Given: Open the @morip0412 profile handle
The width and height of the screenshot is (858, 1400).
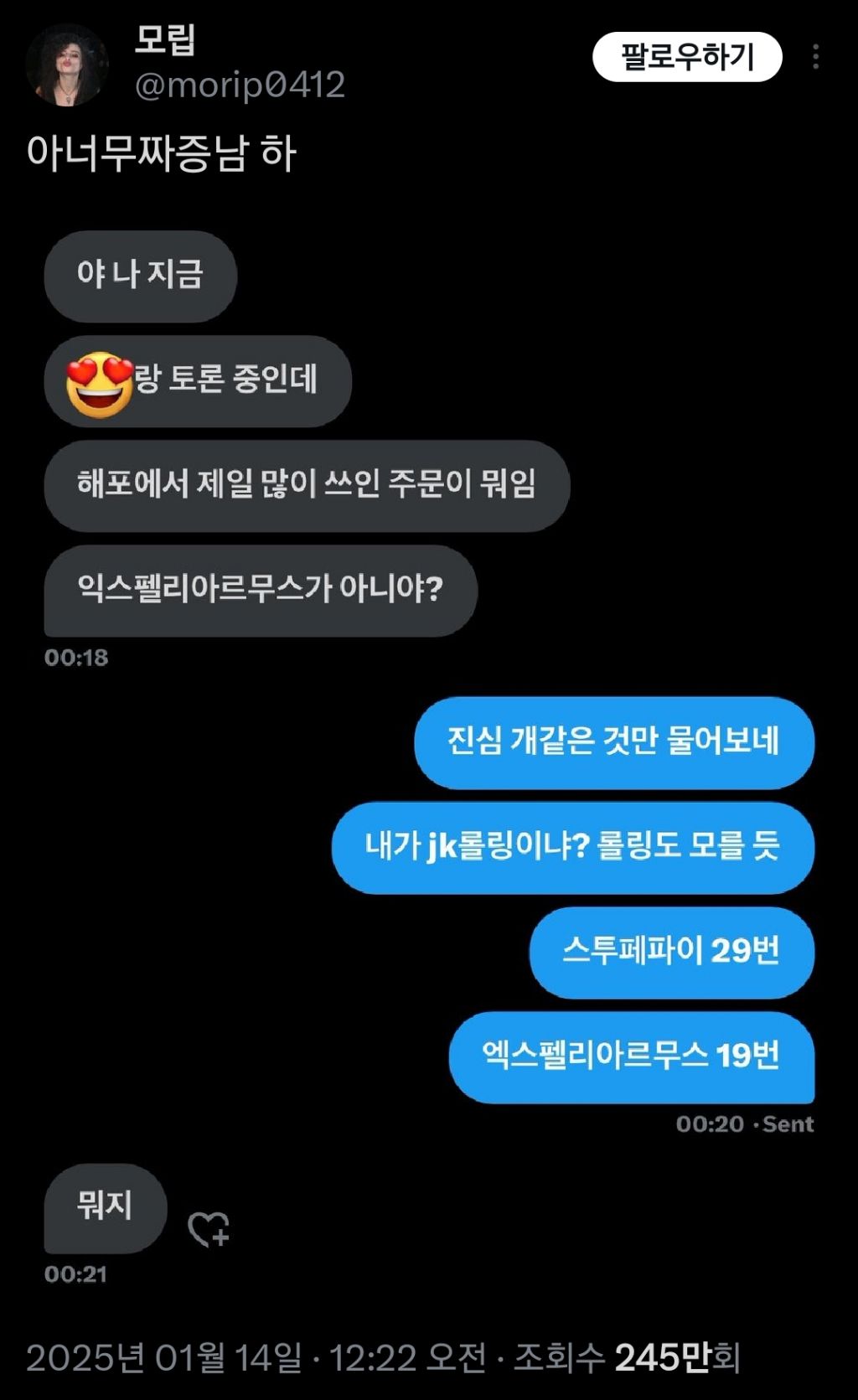Looking at the screenshot, I should pos(240,85).
